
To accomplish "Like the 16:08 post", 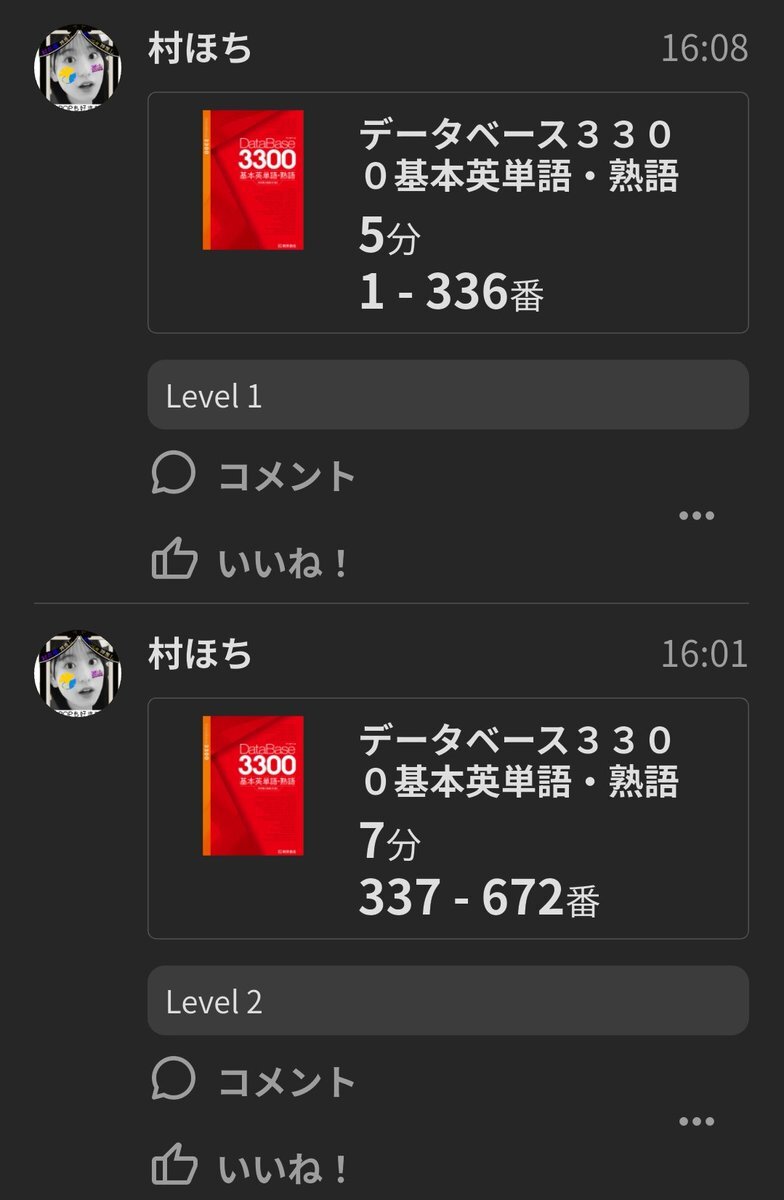I will tap(250, 562).
